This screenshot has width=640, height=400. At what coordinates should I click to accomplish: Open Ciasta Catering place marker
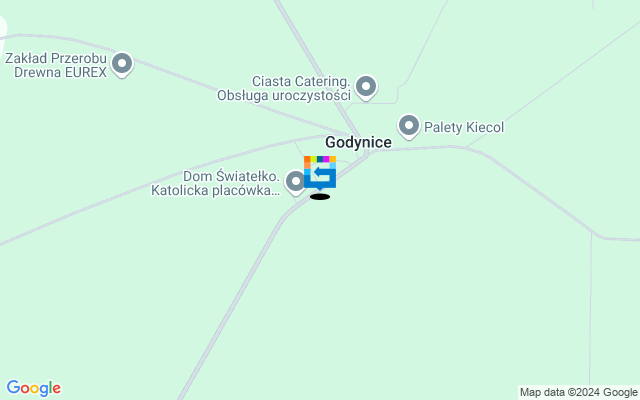pyautogui.click(x=366, y=87)
